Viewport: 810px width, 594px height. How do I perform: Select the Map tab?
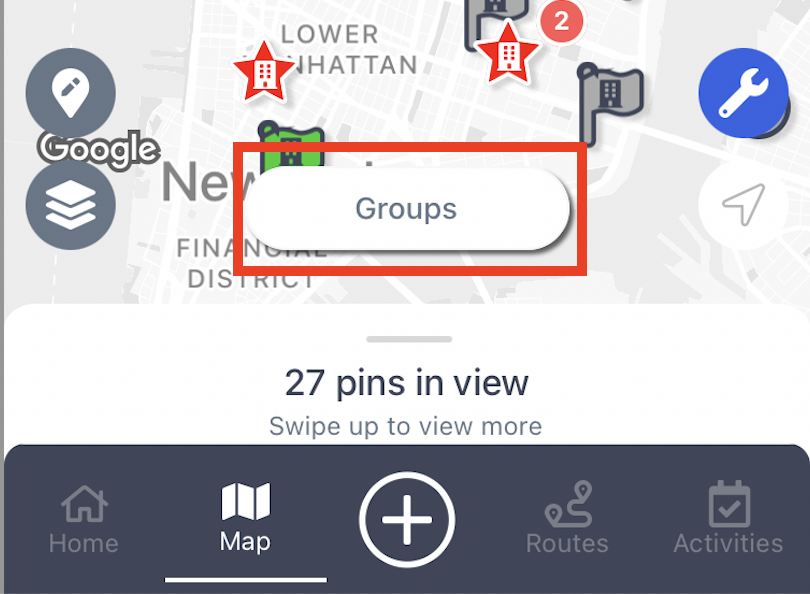[x=245, y=520]
